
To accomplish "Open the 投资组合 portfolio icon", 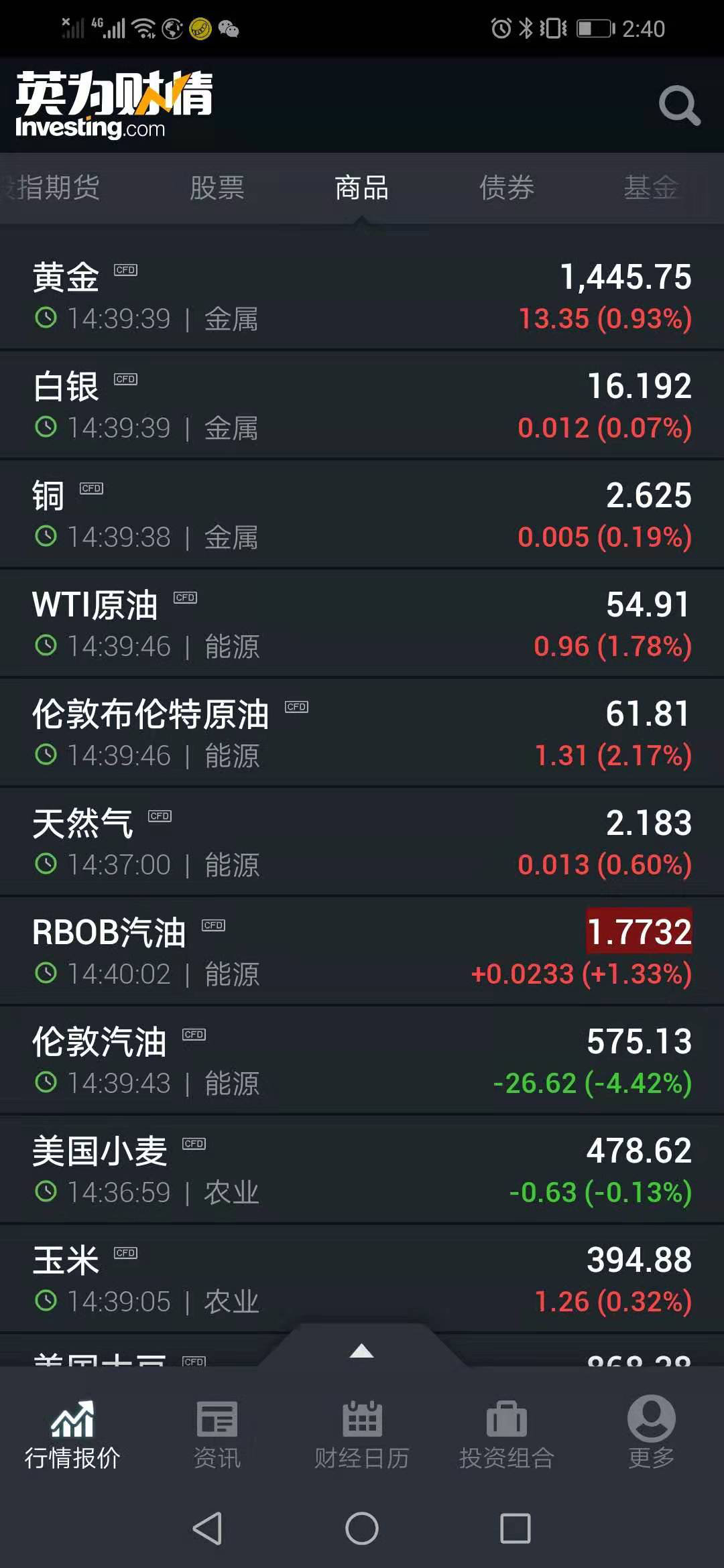I will click(507, 1431).
